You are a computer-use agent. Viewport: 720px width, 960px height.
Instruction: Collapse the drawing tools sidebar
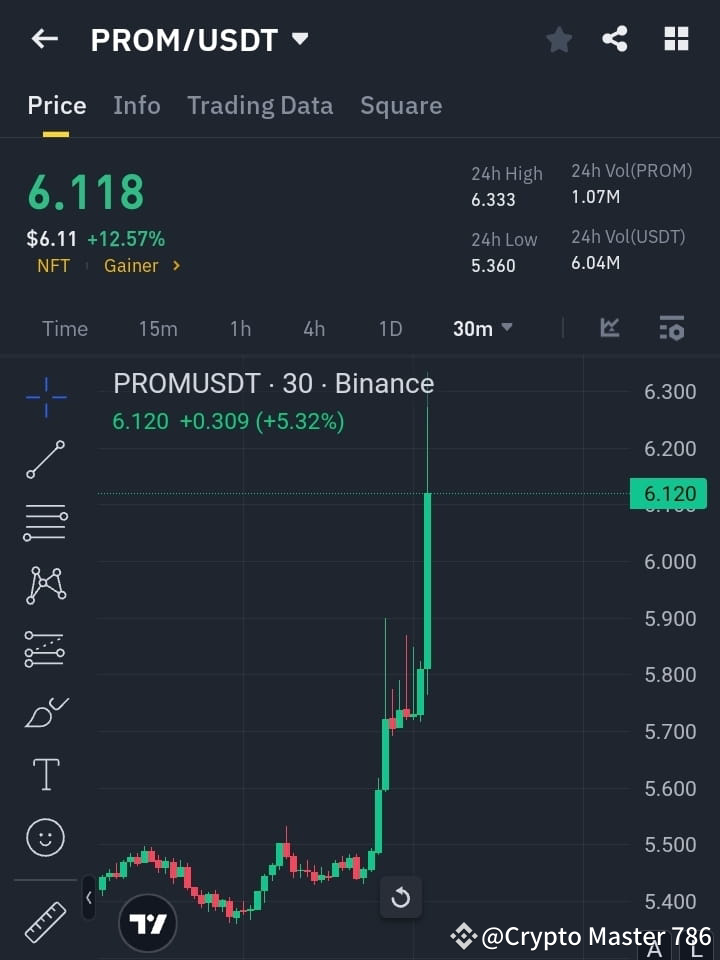click(x=88, y=898)
